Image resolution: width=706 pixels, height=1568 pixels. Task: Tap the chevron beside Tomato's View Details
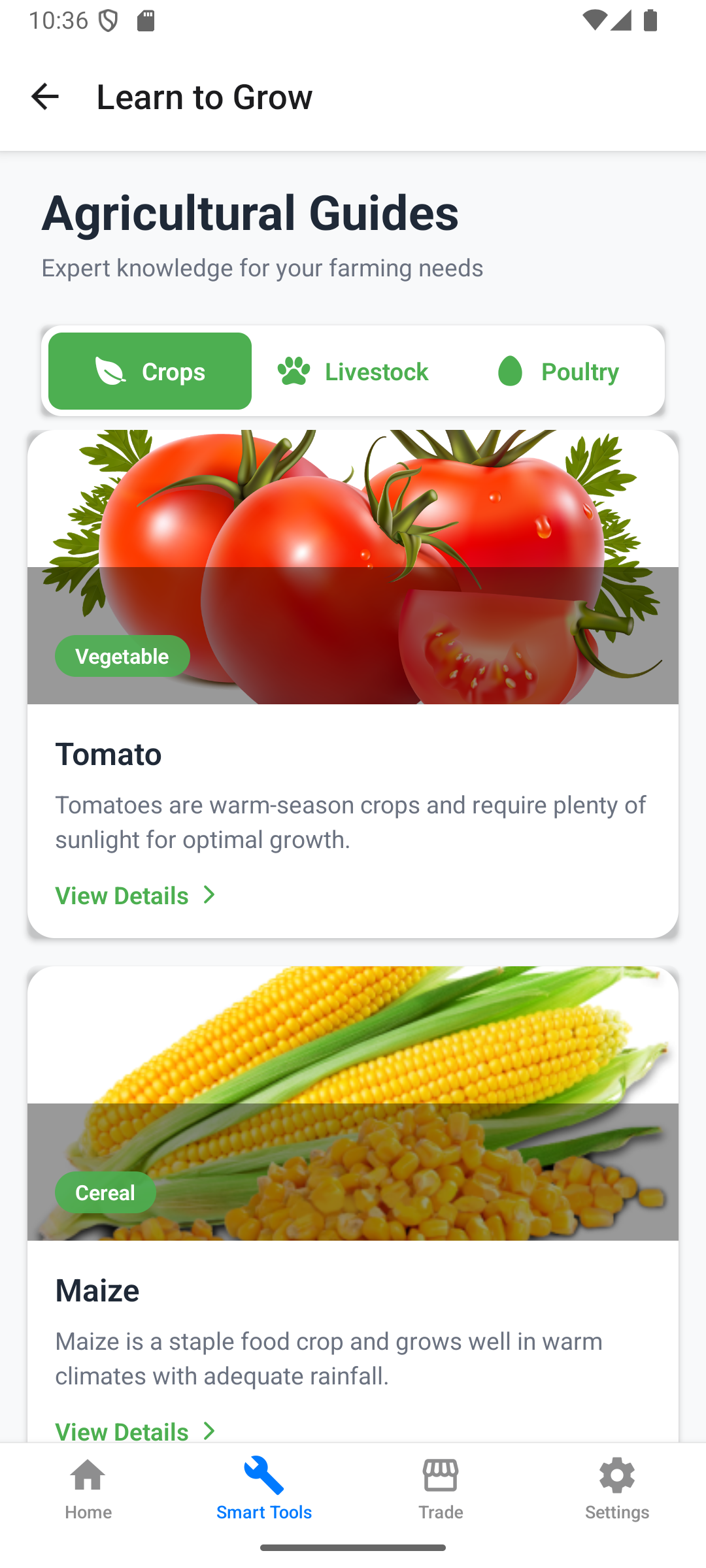point(209,895)
